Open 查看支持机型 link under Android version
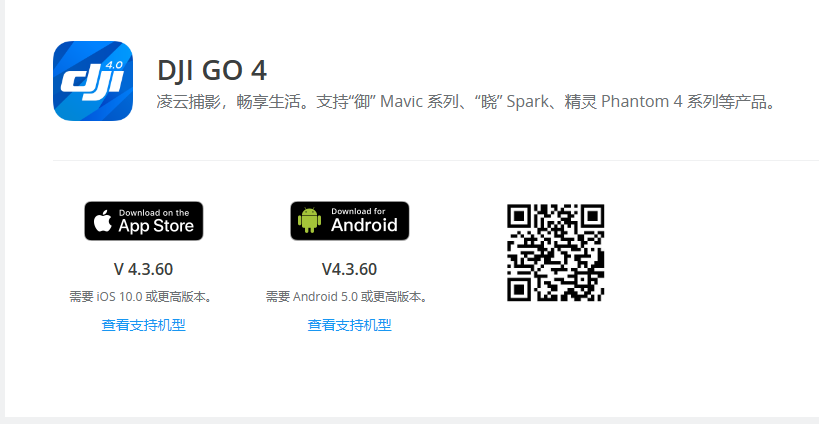The width and height of the screenshot is (819, 424). click(349, 325)
